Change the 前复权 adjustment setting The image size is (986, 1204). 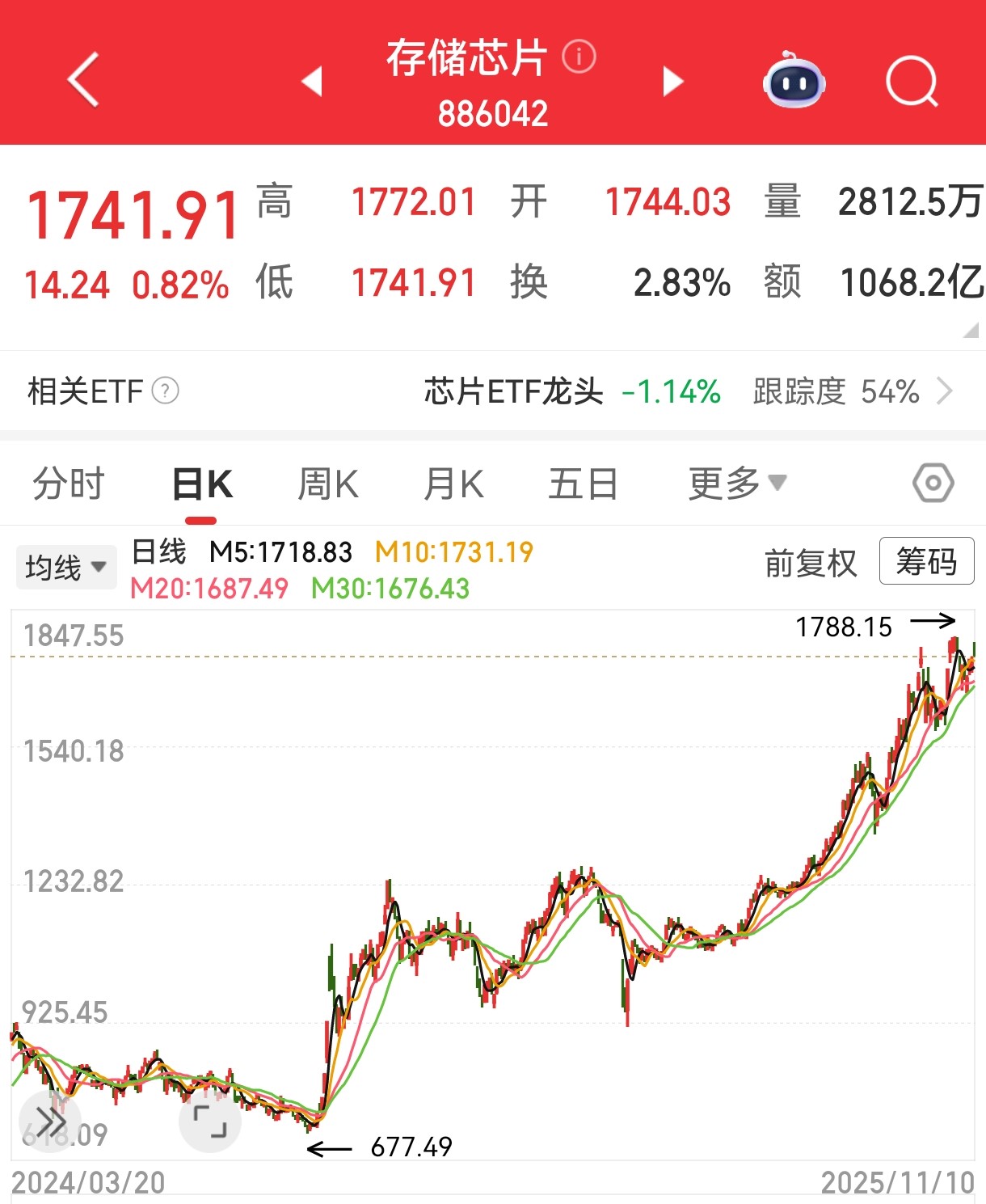[810, 563]
